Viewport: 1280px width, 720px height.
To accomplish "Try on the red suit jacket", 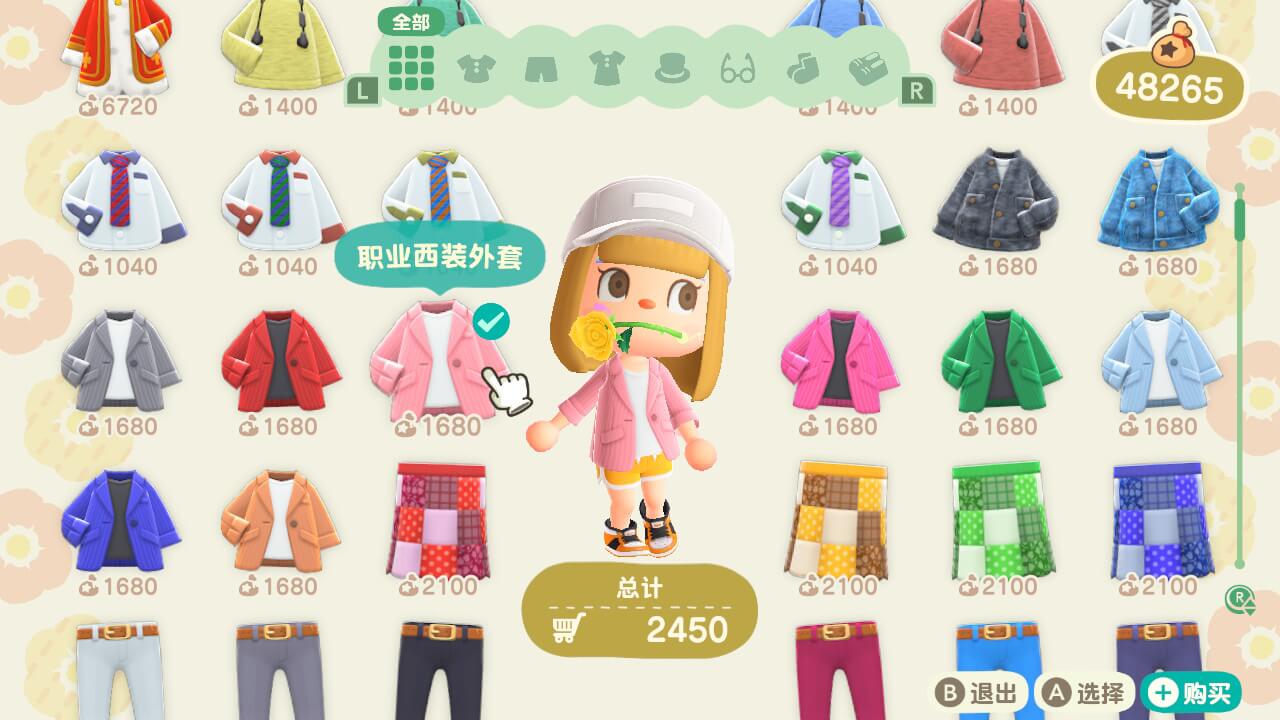I will [x=282, y=362].
